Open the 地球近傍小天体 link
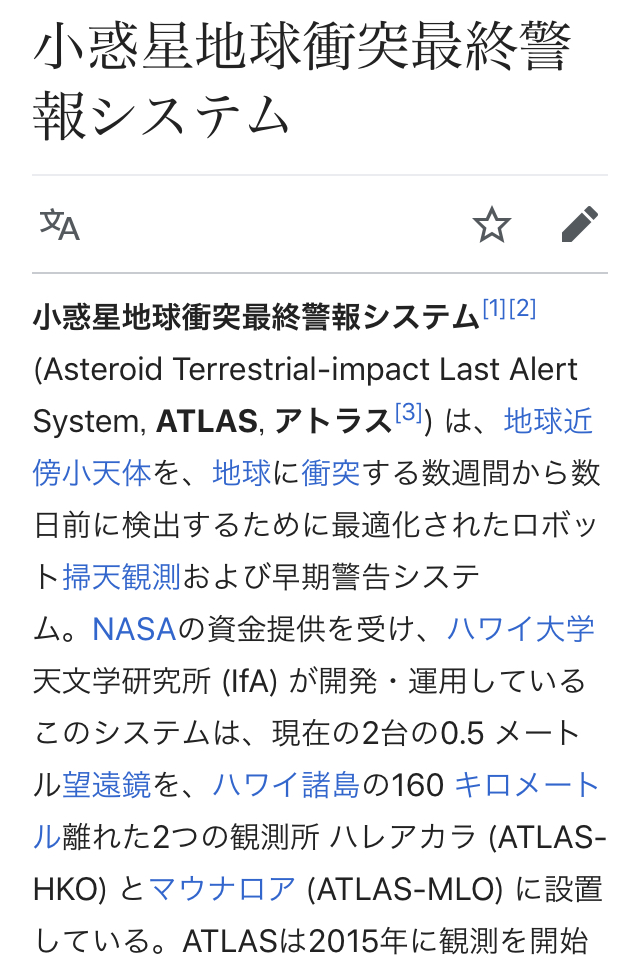 pos(548,421)
